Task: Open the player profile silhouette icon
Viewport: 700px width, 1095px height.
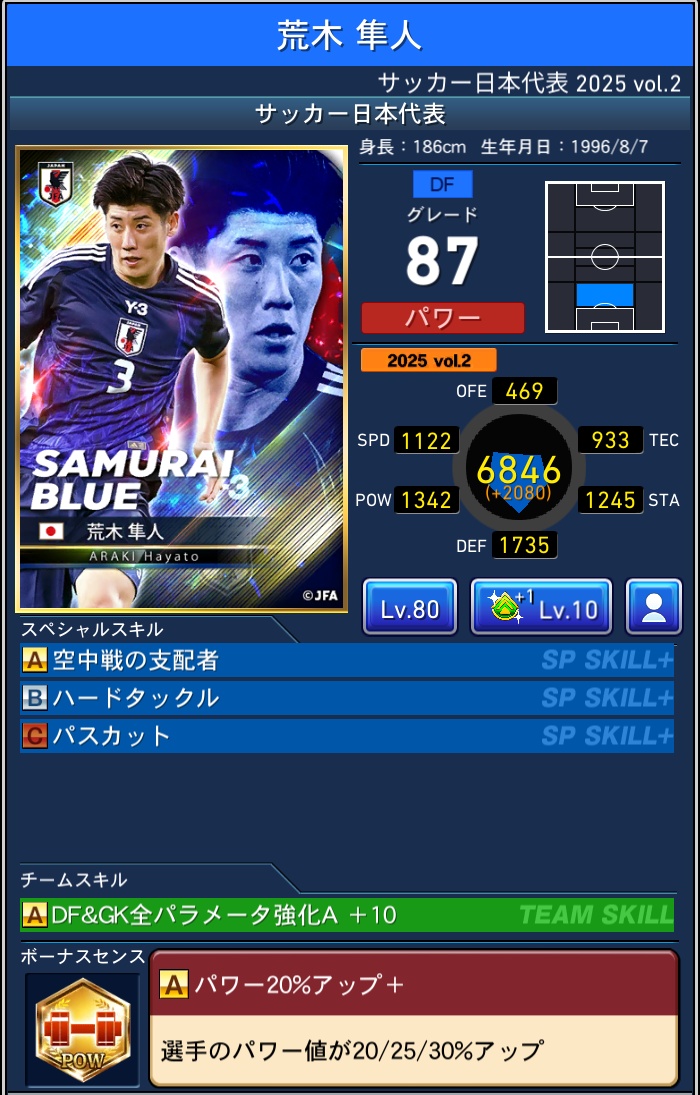Action: click(653, 607)
